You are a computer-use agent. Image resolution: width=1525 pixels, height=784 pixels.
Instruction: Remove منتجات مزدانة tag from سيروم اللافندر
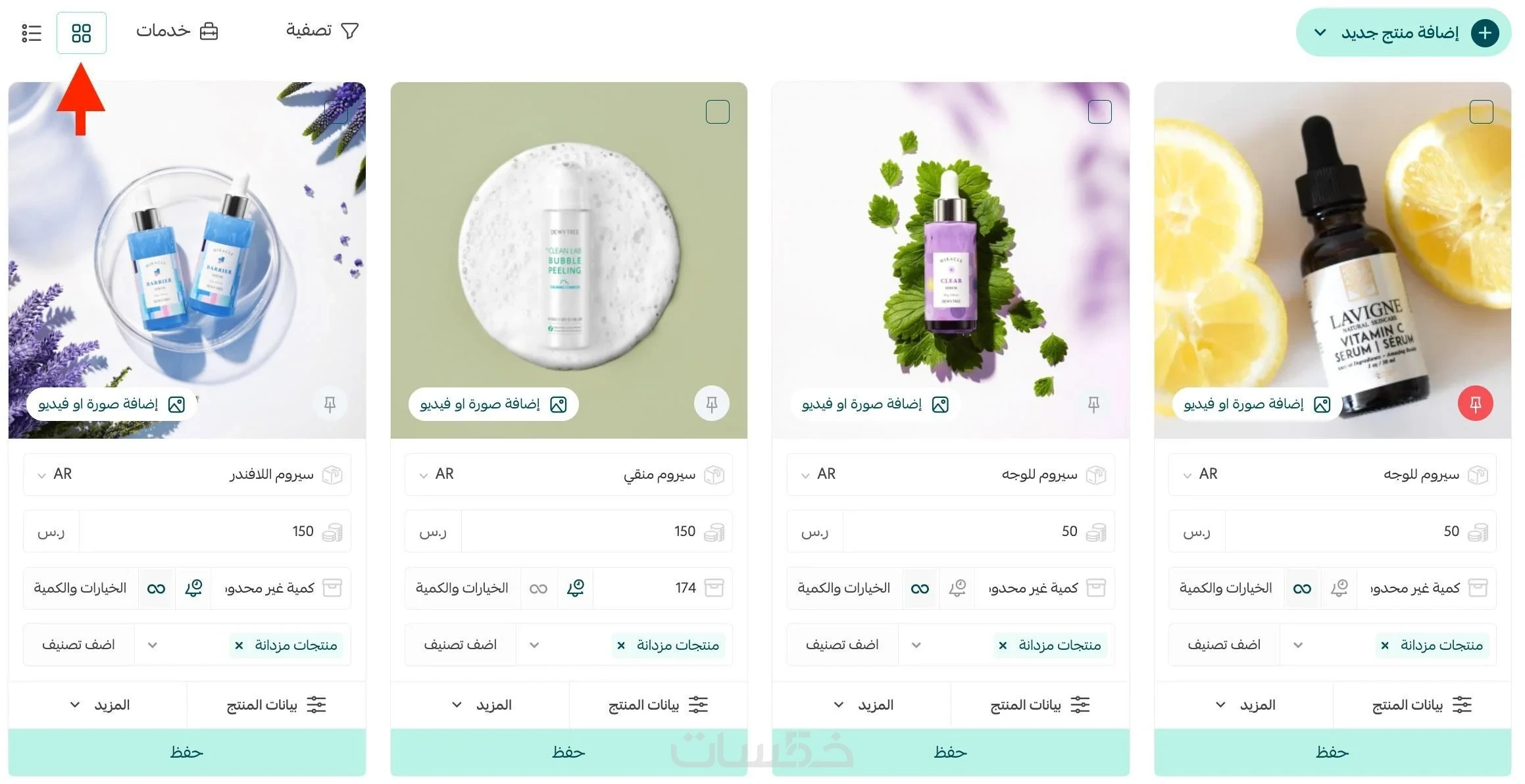coord(239,646)
